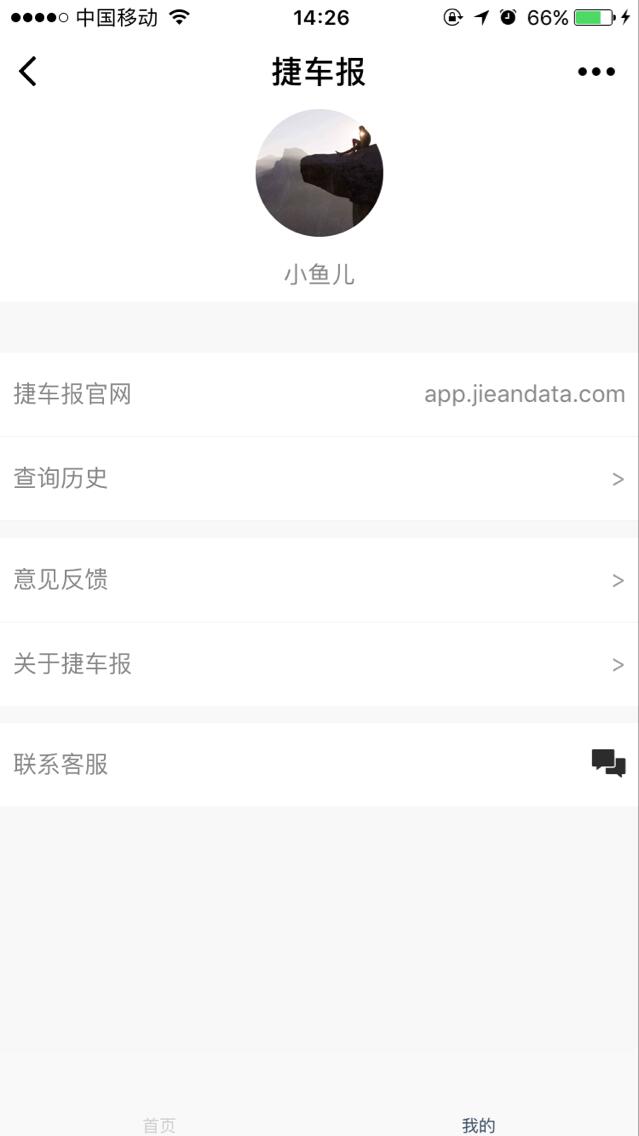Open 关于捷车报 about page
This screenshot has width=639, height=1136.
(x=319, y=664)
